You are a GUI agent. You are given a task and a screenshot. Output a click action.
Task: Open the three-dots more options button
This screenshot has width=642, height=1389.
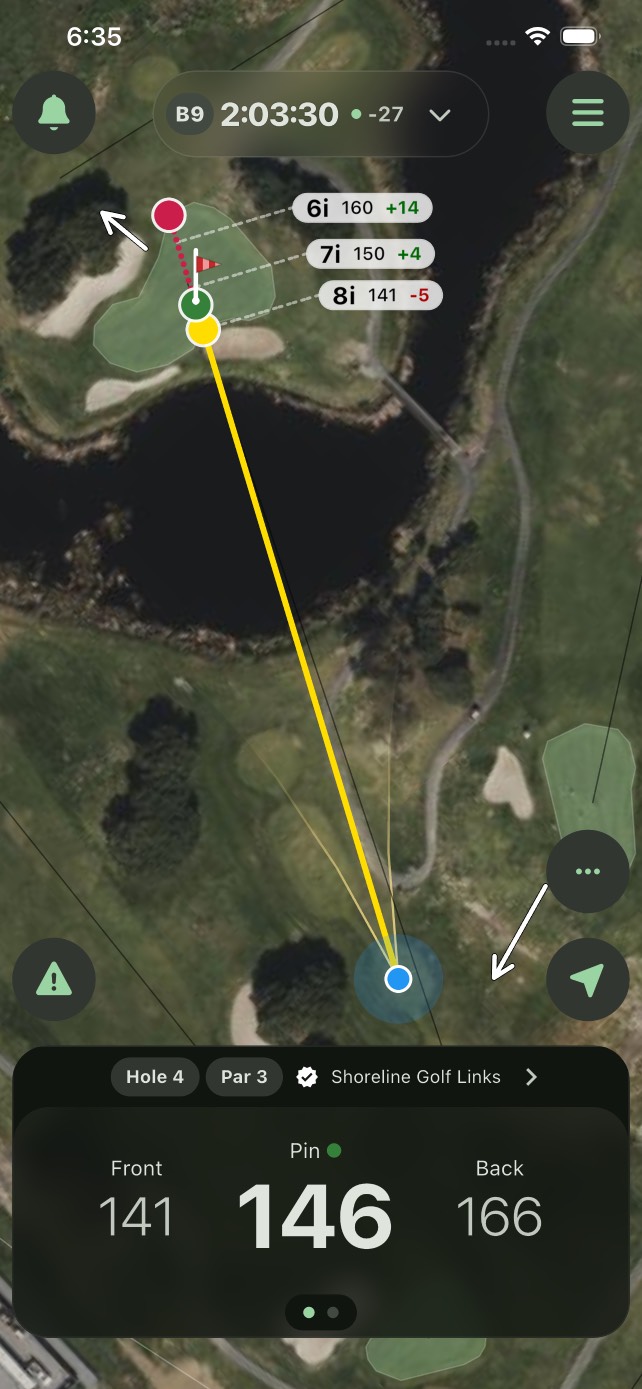coord(587,871)
